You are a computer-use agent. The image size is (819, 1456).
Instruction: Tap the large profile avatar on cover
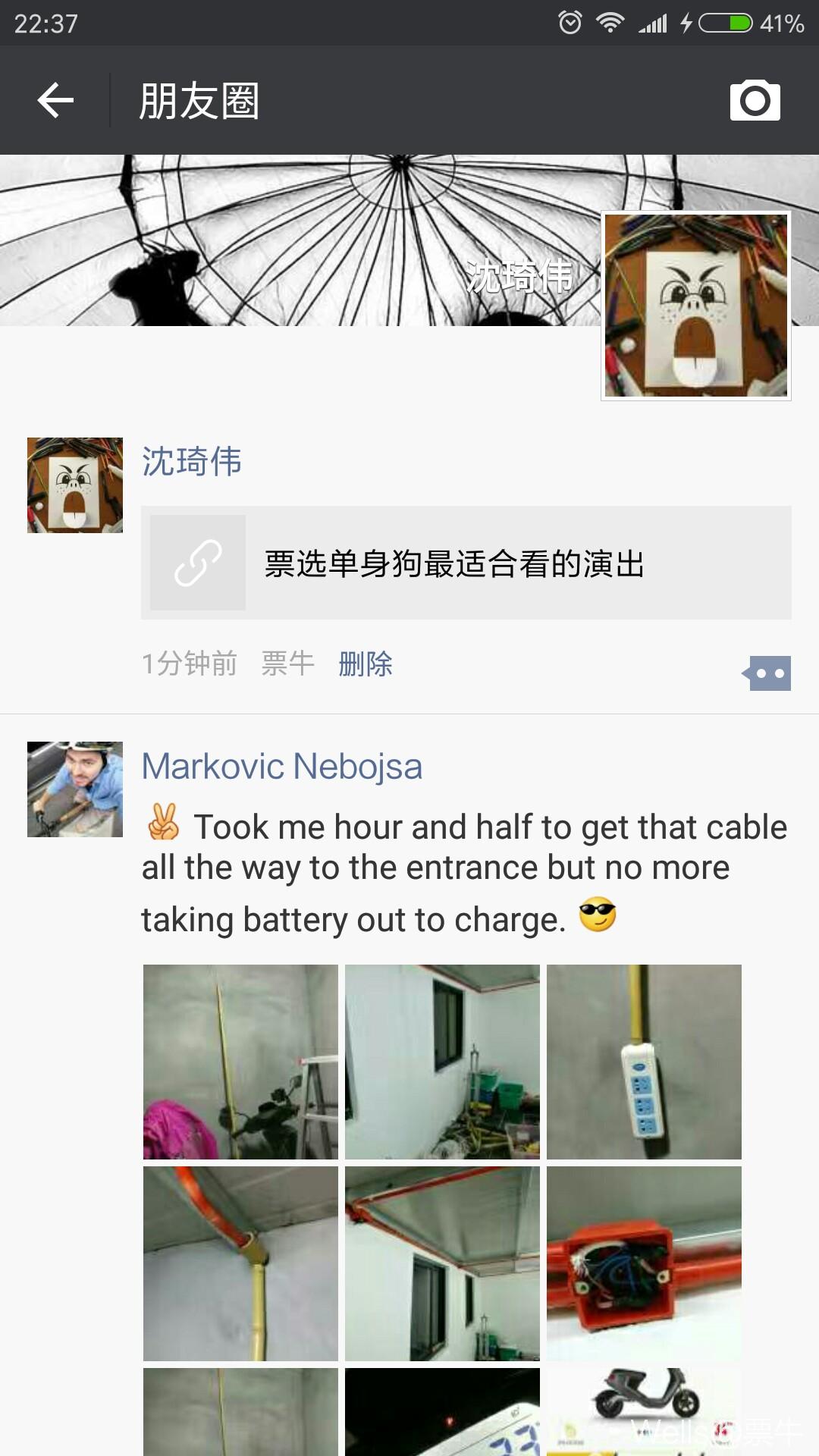click(x=695, y=306)
